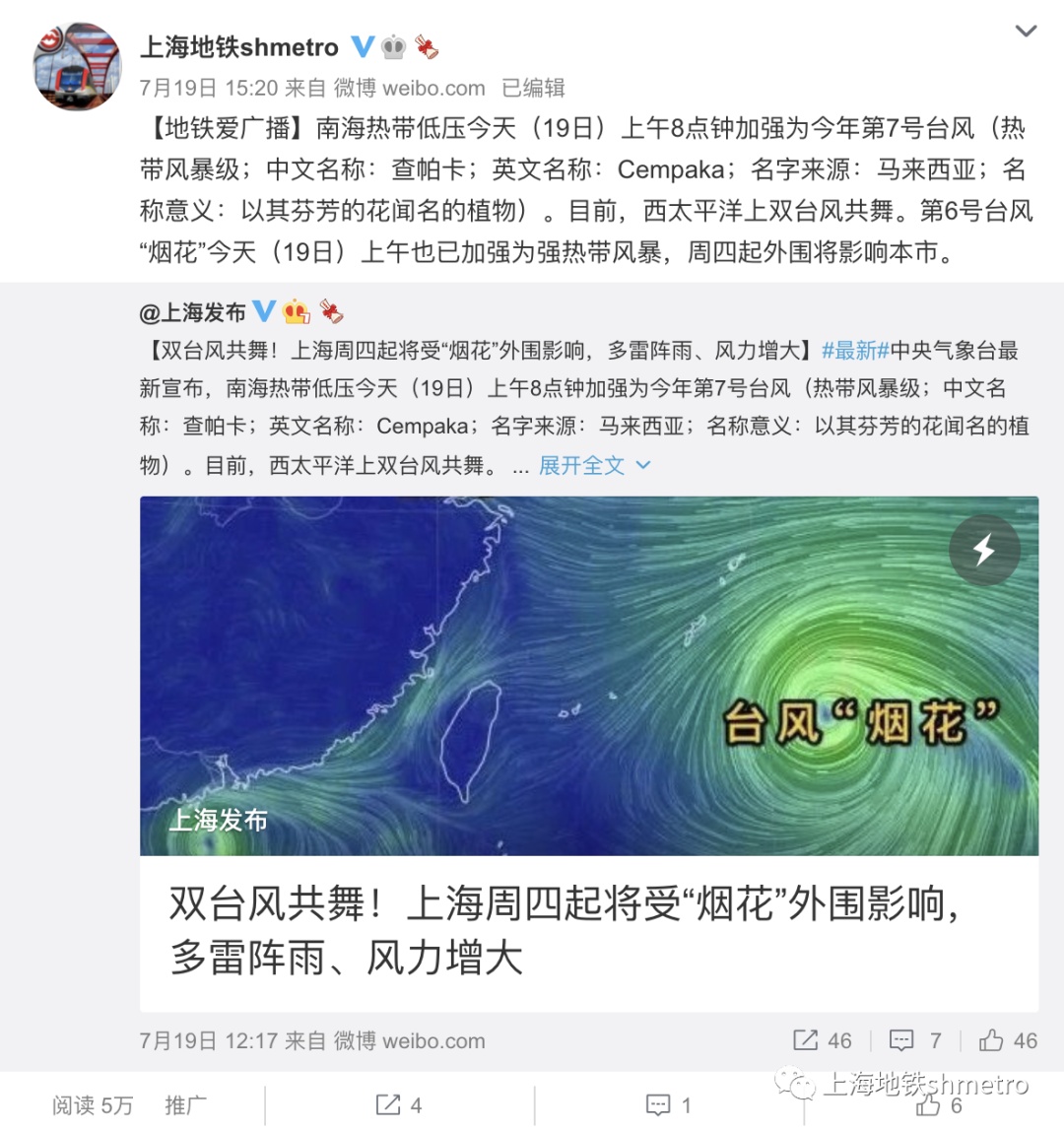Tap the 上海地铁shmetro username
This screenshot has width=1064, height=1131.
tap(238, 47)
